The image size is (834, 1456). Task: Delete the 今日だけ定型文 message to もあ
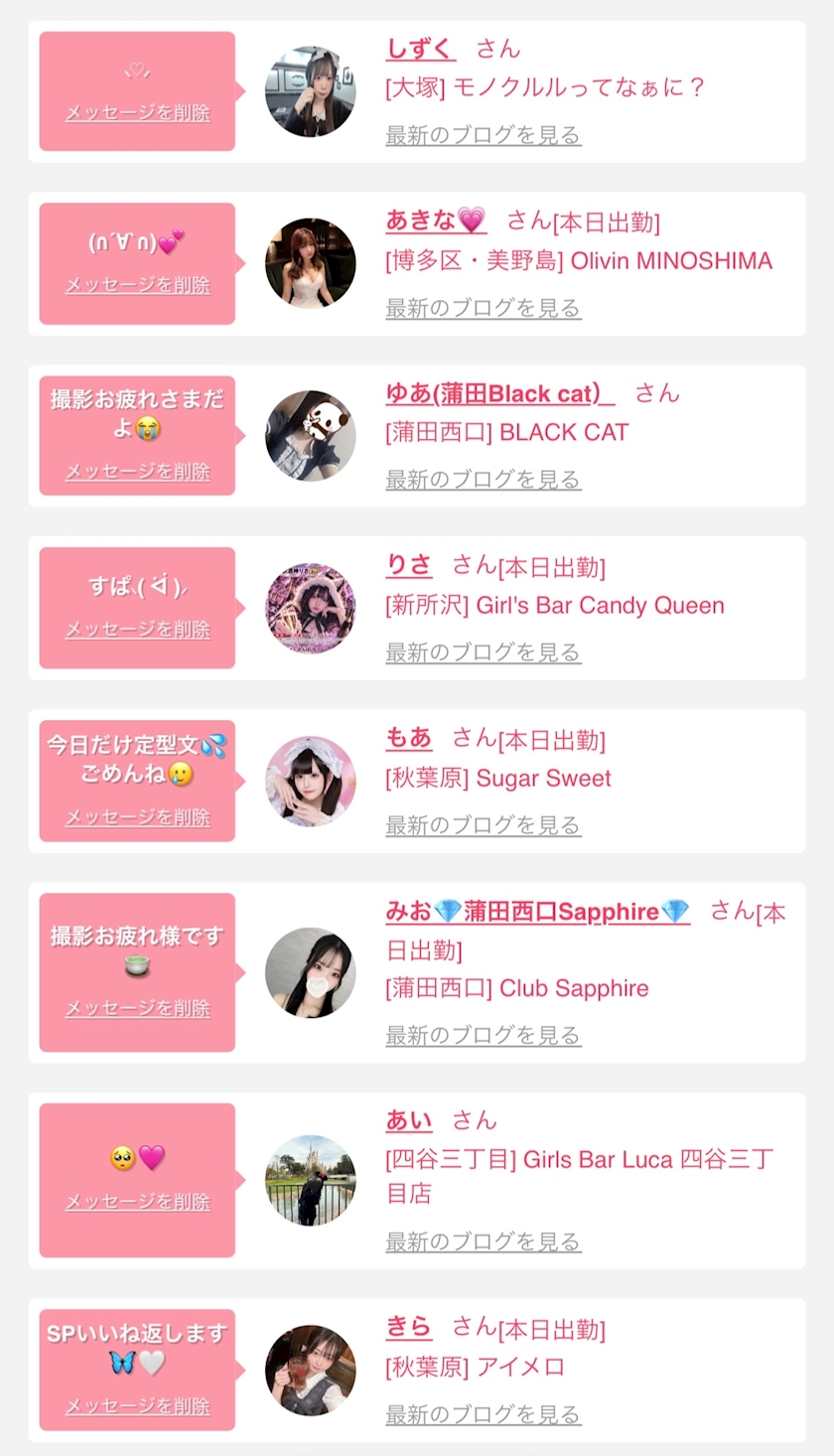[x=138, y=817]
